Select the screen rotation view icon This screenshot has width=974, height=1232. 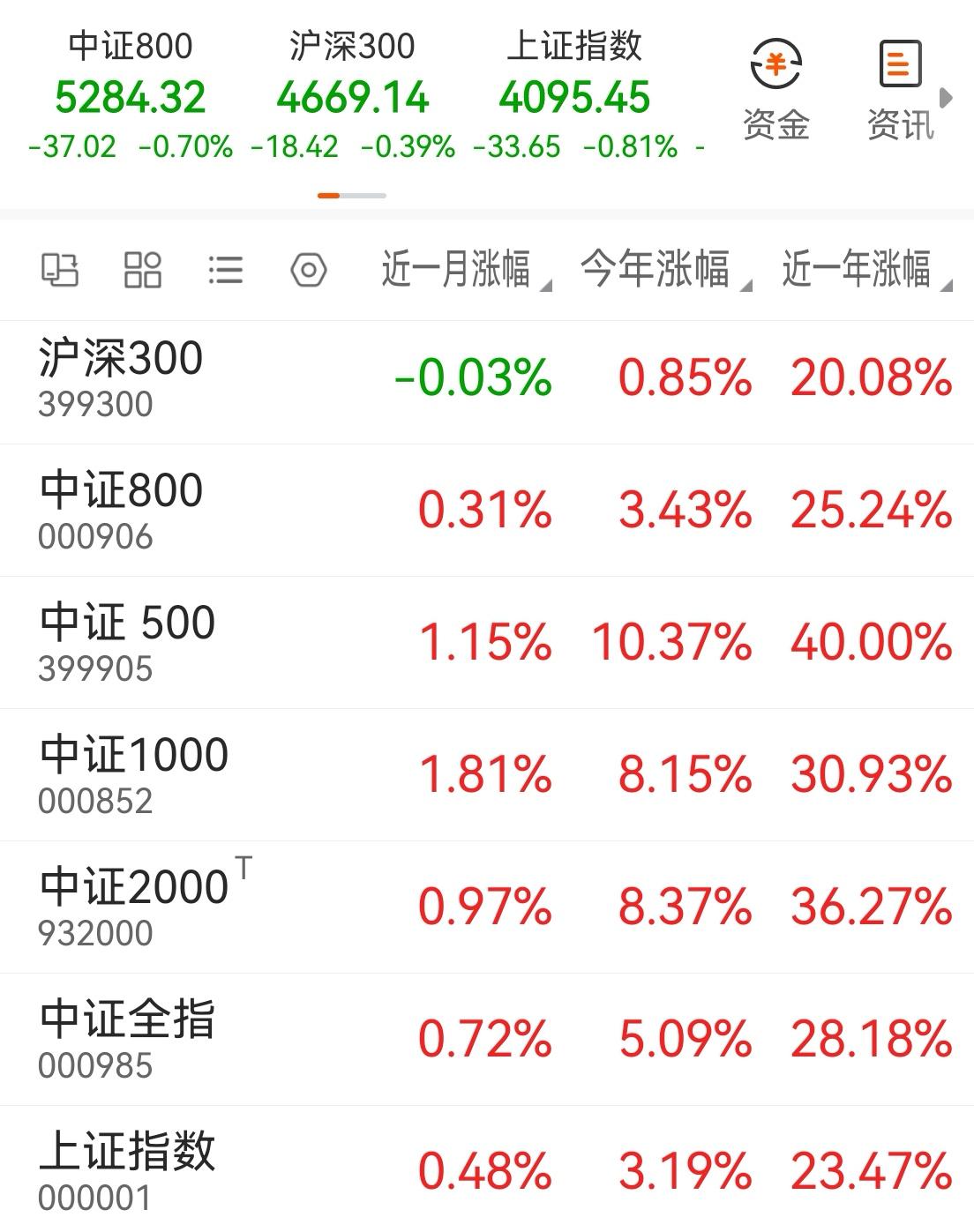(62, 270)
